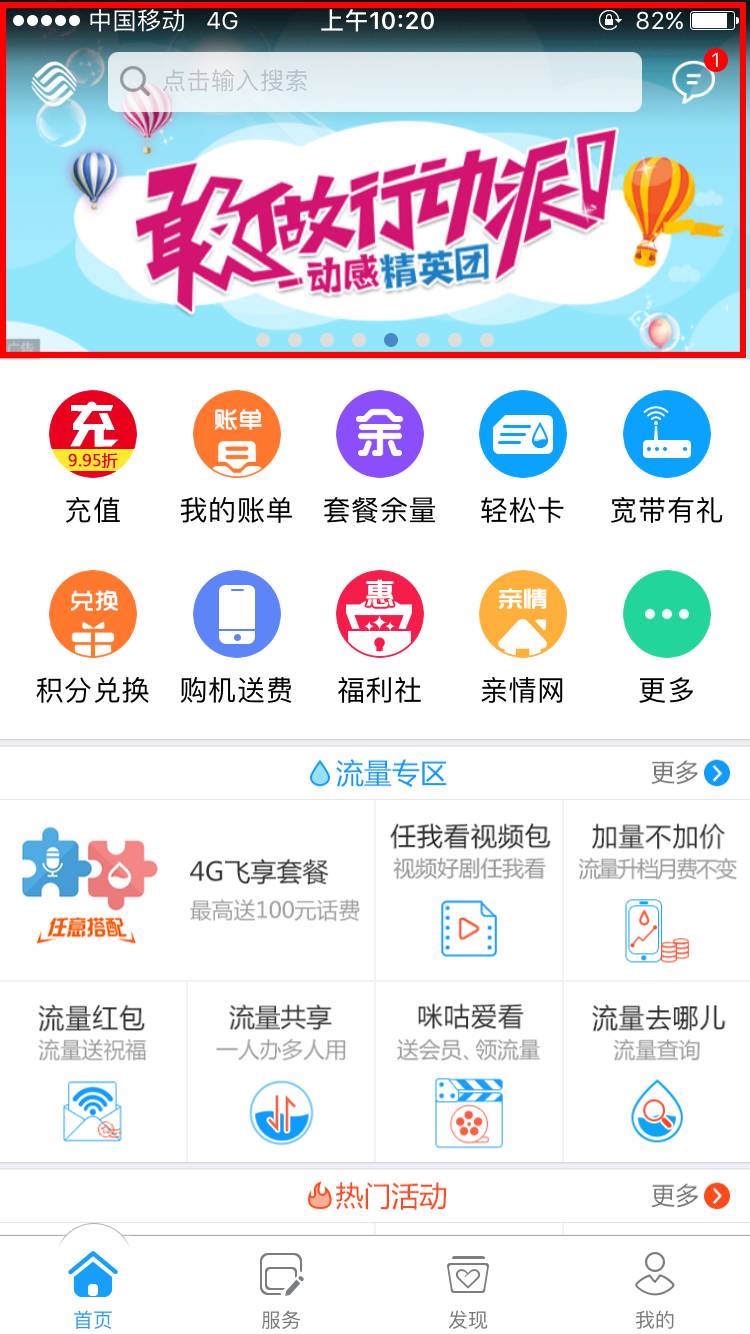Screen dimensions: 750x1334
Task: Open 流量红包
Action: click(93, 1072)
